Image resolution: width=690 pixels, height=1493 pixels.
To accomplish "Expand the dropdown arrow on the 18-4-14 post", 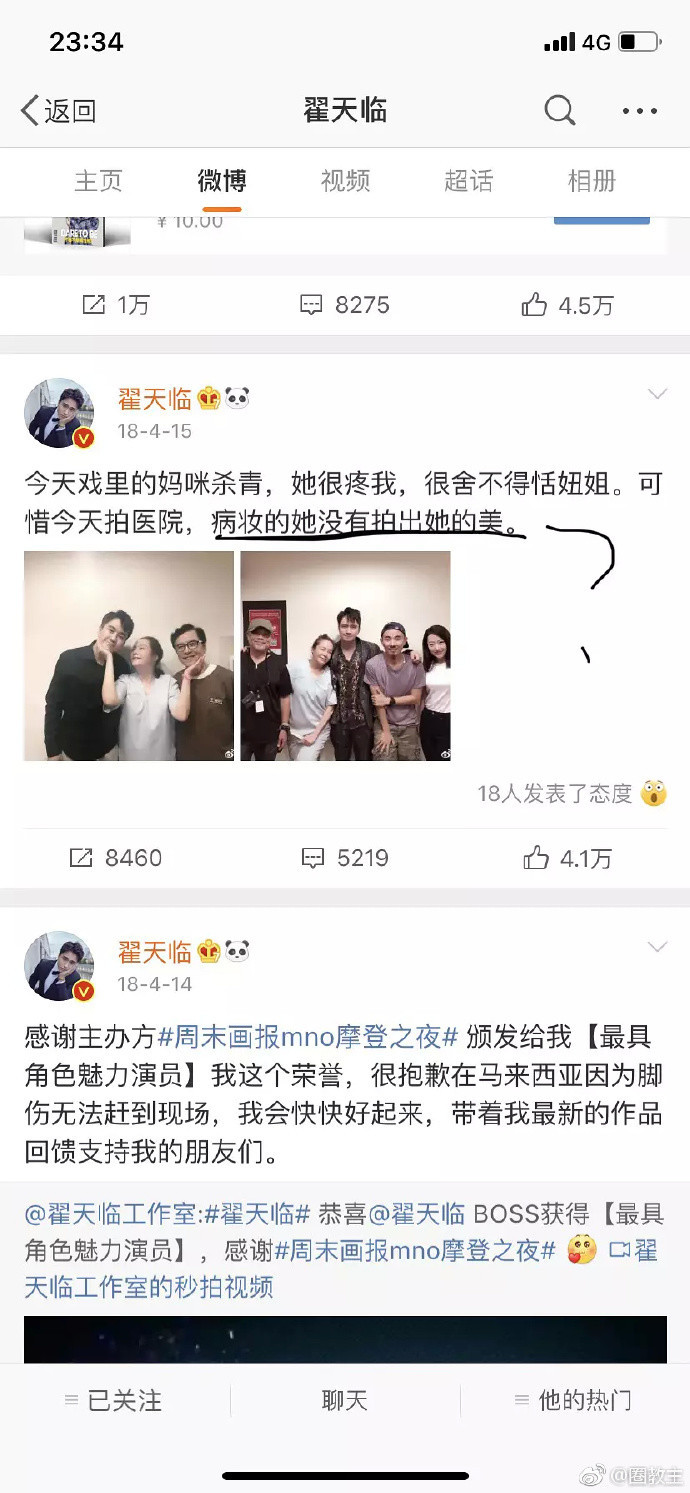I will [x=657, y=947].
